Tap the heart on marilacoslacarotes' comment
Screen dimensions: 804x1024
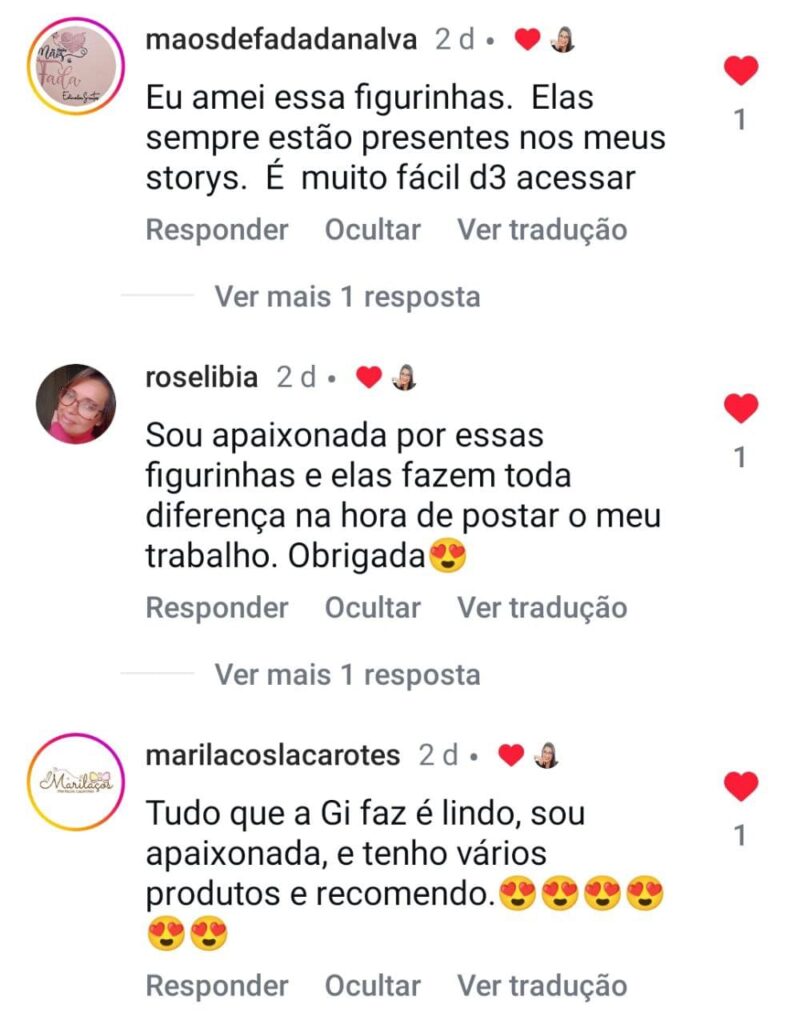[740, 786]
